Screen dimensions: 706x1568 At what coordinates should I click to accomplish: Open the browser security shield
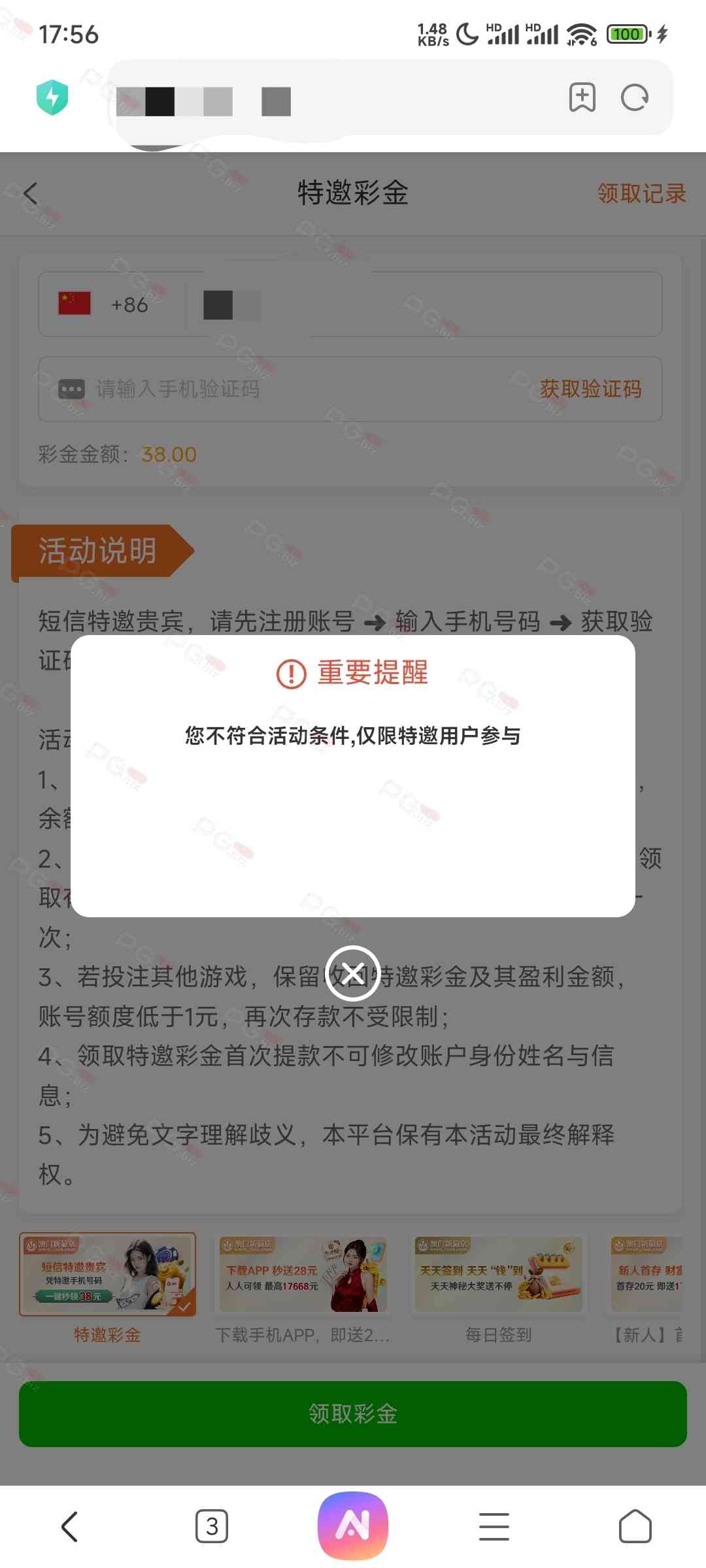[x=52, y=98]
